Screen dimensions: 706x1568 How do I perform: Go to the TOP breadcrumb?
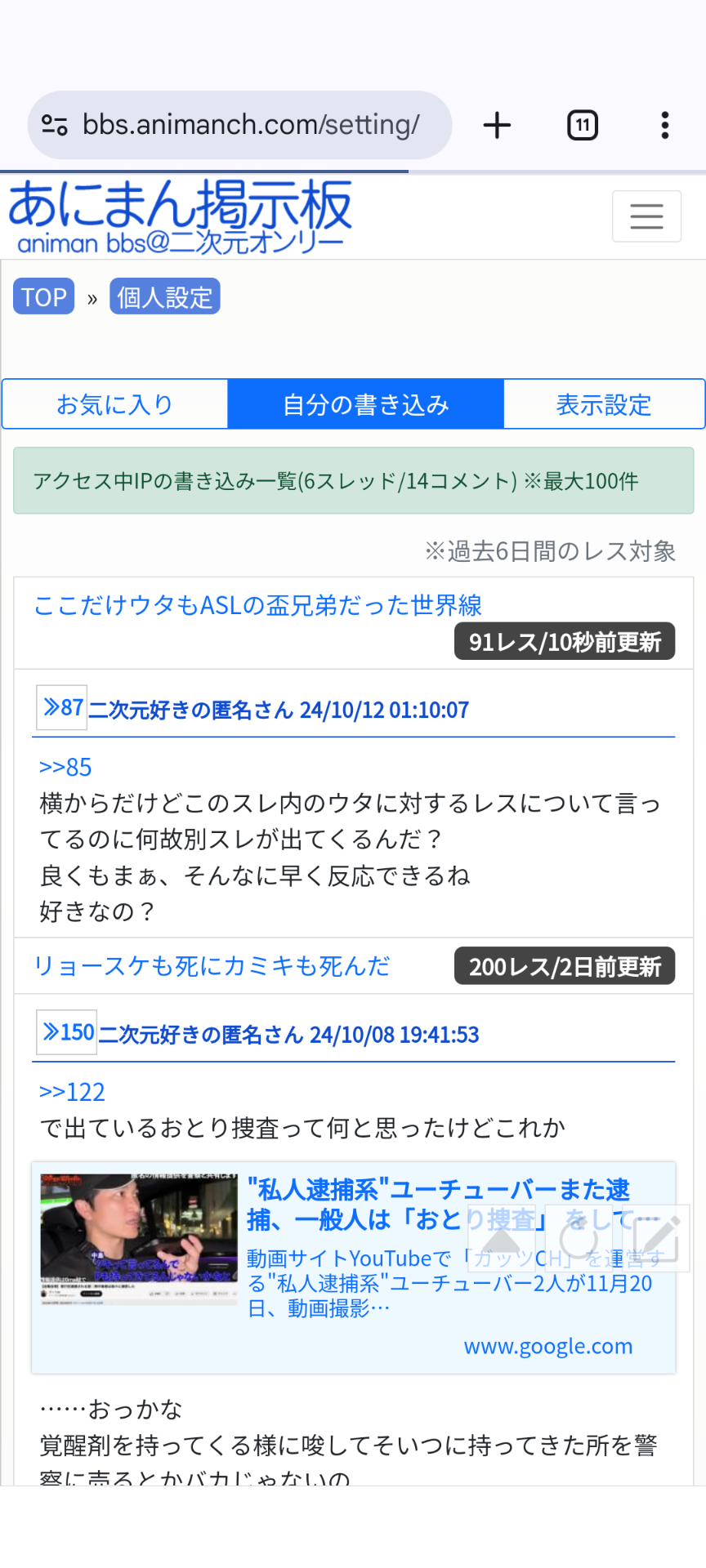[44, 296]
